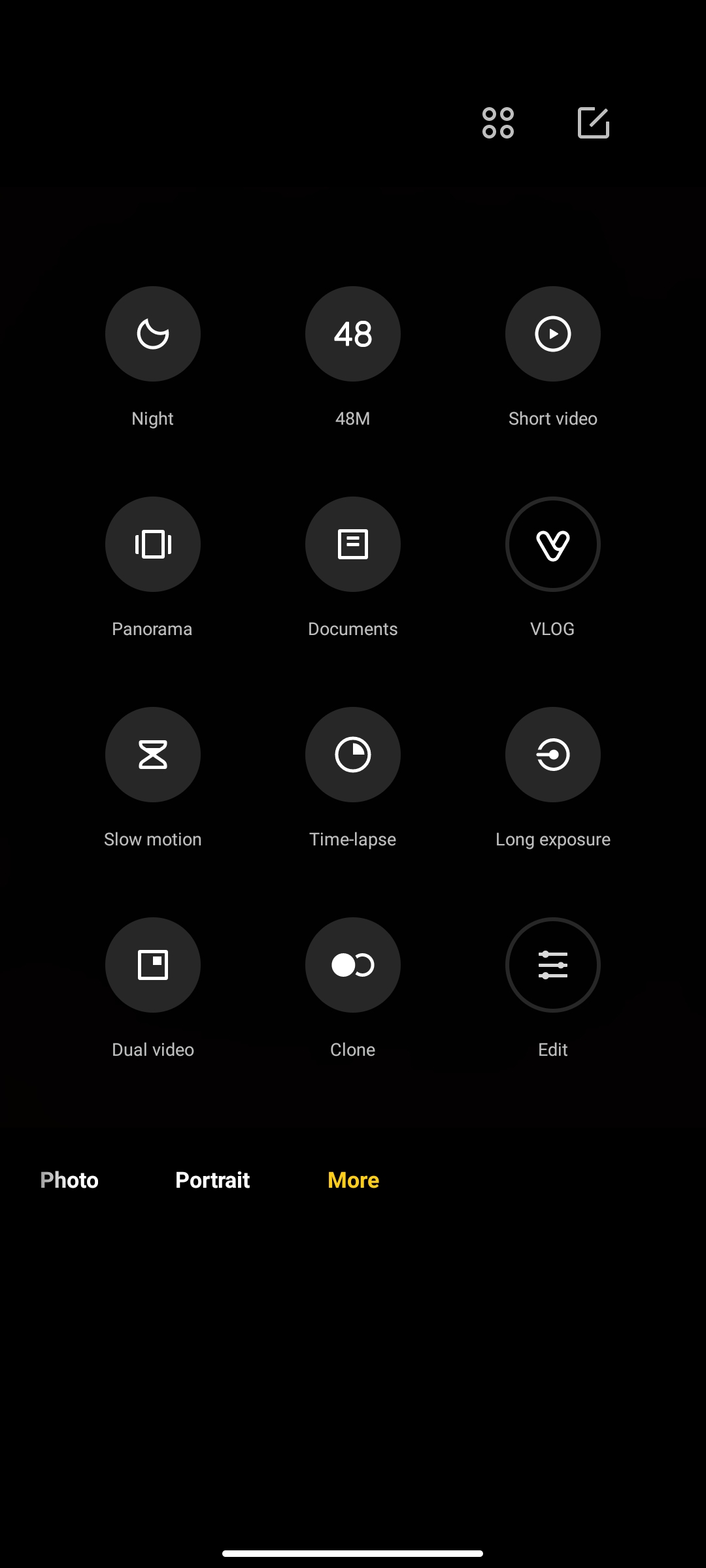
Task: Choose Panorama mode
Action: pos(153,544)
